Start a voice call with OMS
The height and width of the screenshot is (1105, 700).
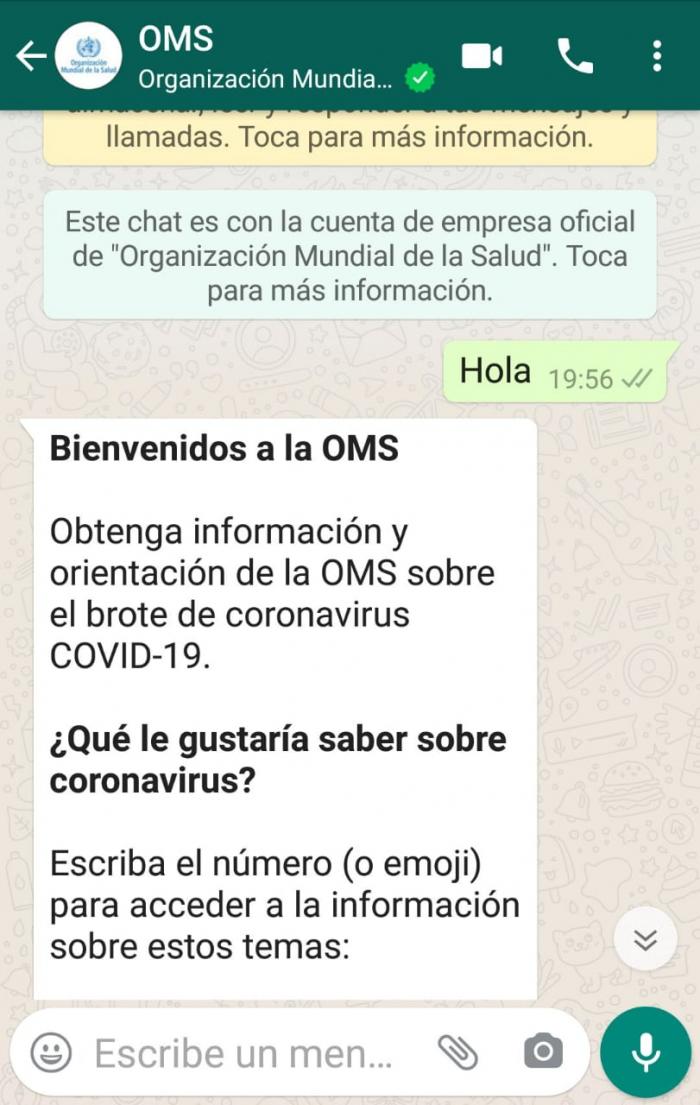tap(575, 56)
